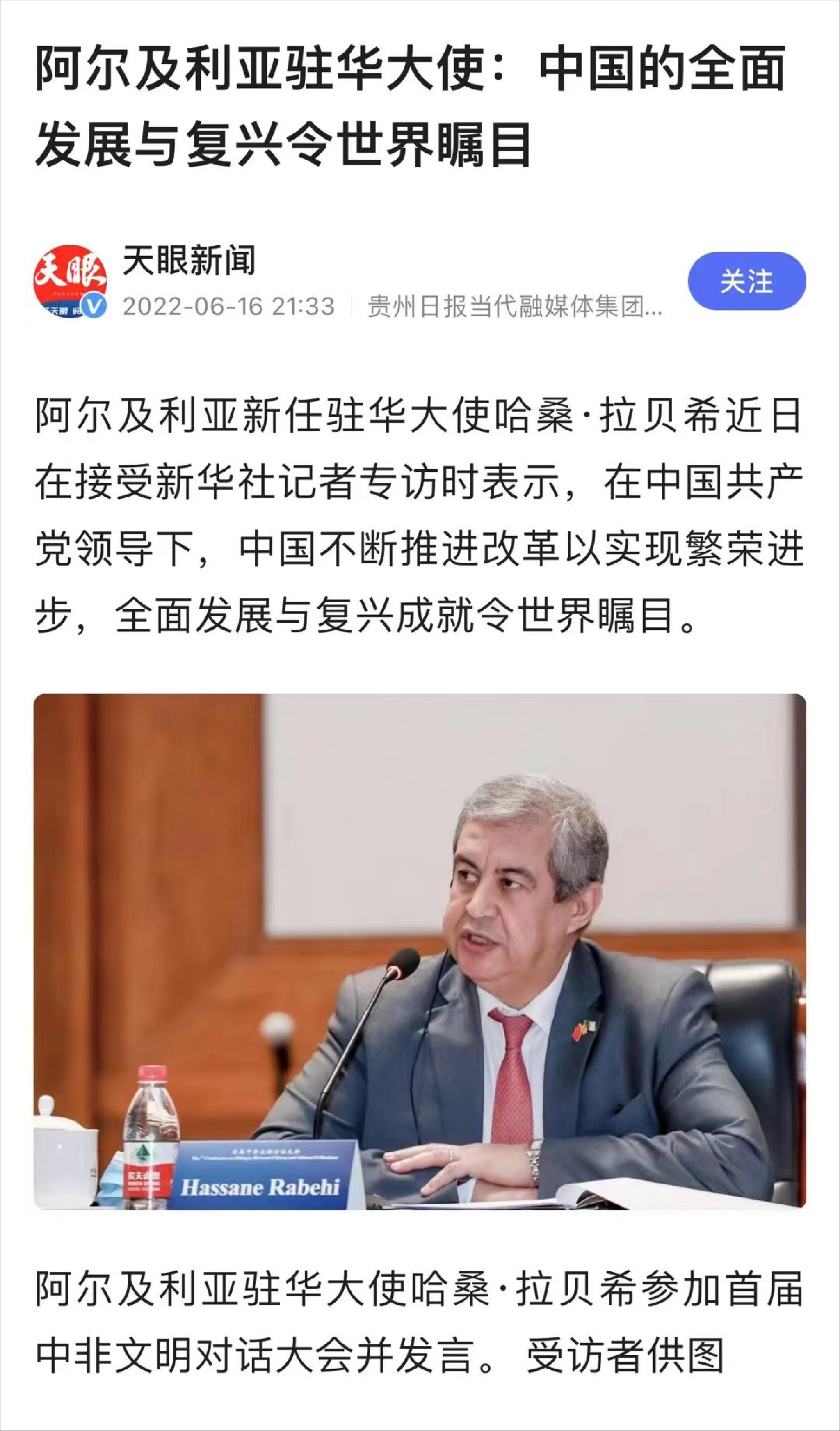
Task: Enlarge the Hassane Rabehi article photo
Action: pos(420,951)
